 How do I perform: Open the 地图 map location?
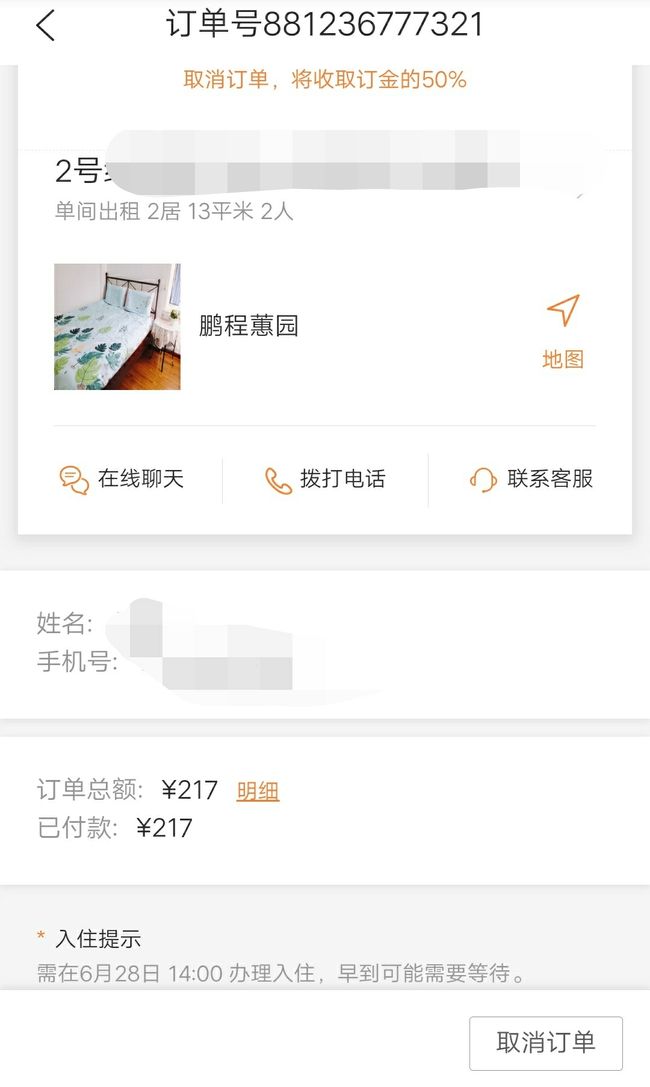click(x=563, y=332)
